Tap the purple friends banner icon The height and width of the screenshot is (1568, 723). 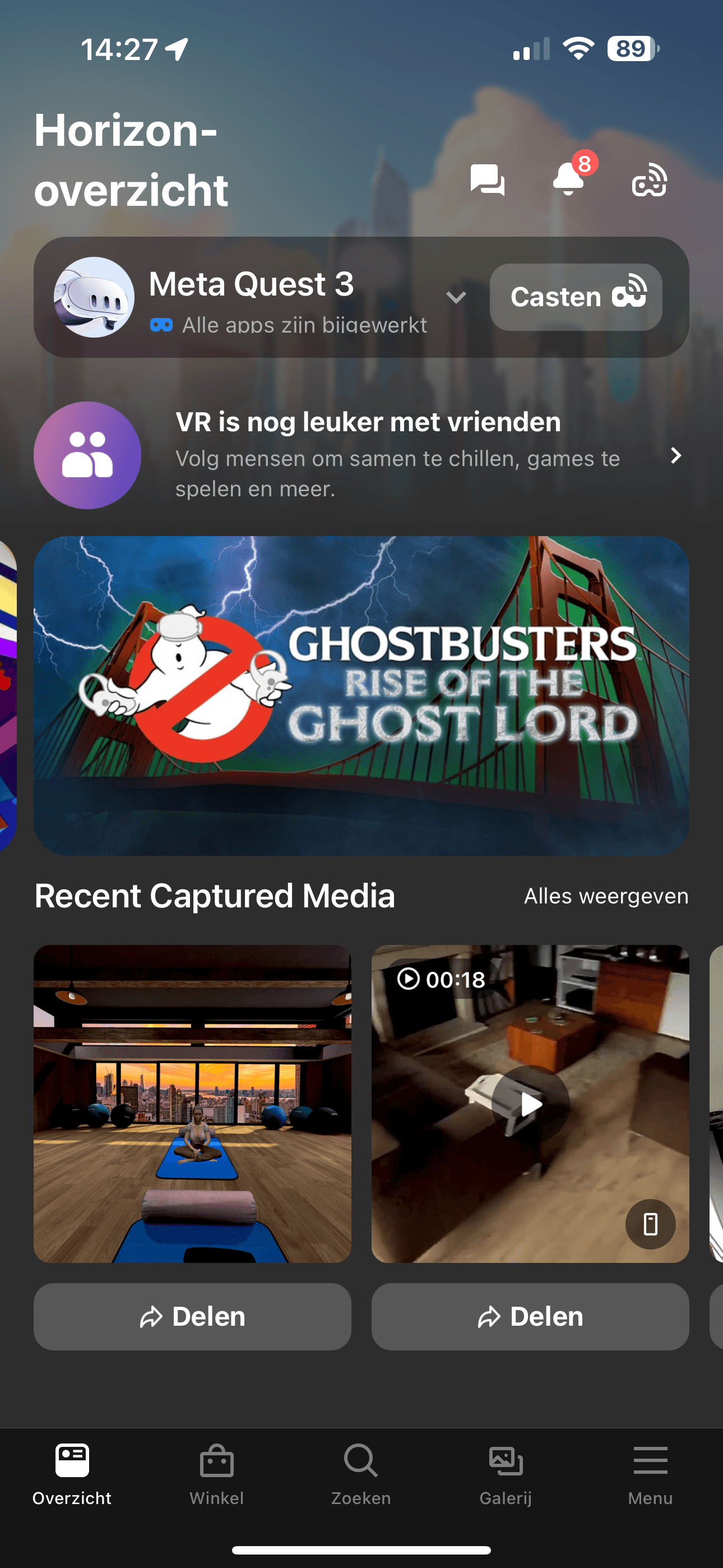[87, 456]
